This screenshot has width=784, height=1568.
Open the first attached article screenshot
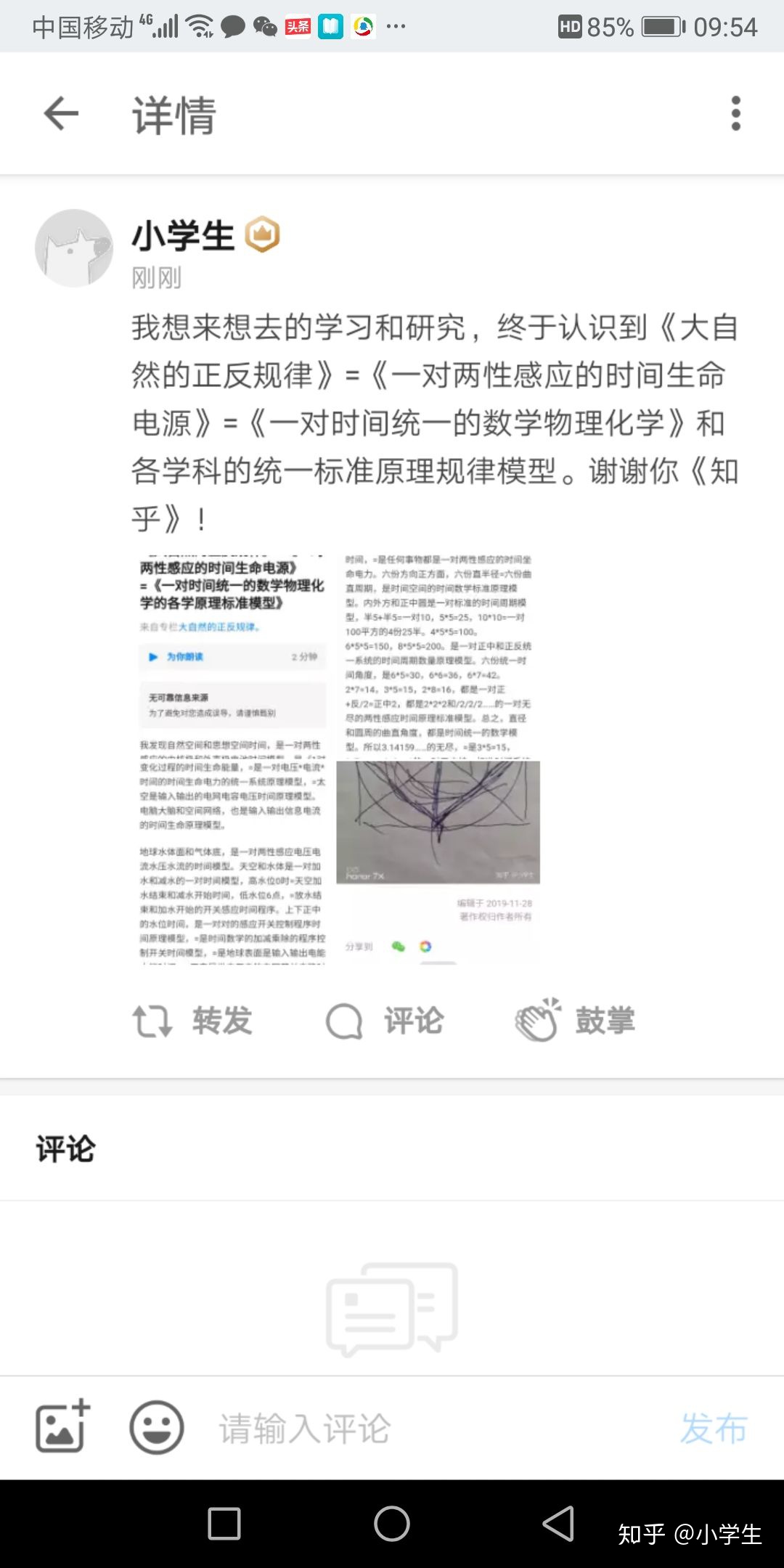232,759
